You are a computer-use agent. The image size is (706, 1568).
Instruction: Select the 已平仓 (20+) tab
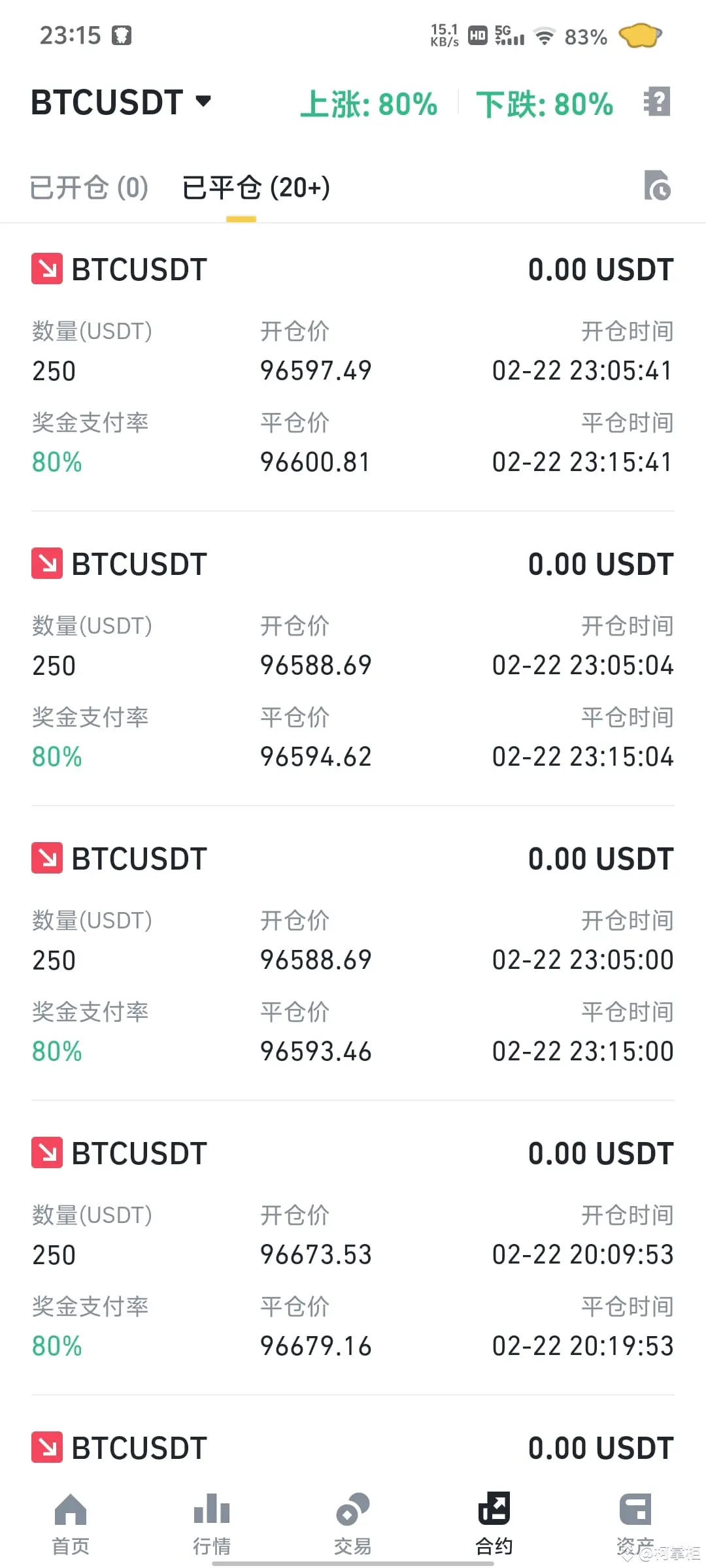(256, 188)
